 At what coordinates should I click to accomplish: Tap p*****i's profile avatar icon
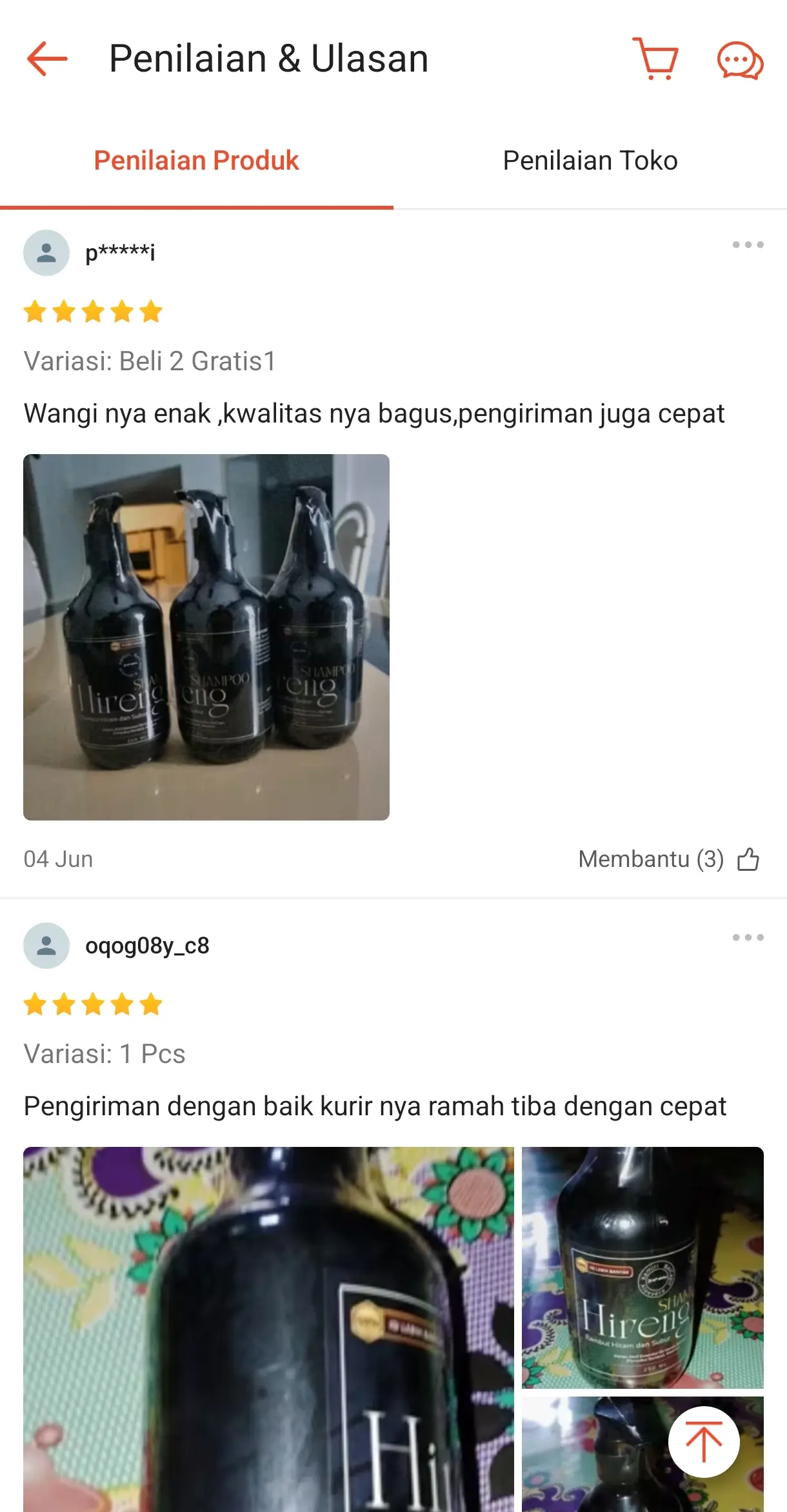[46, 253]
